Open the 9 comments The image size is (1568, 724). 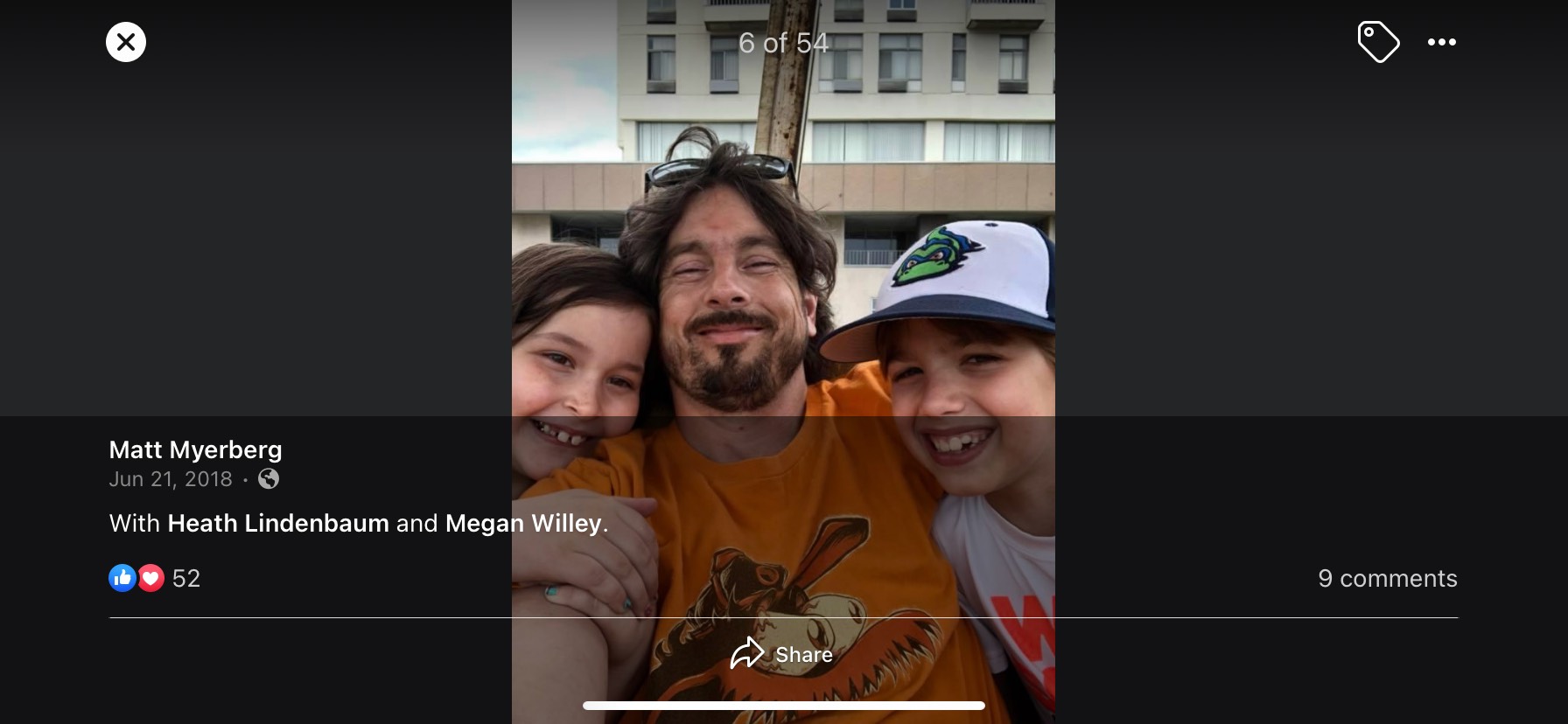1387,578
